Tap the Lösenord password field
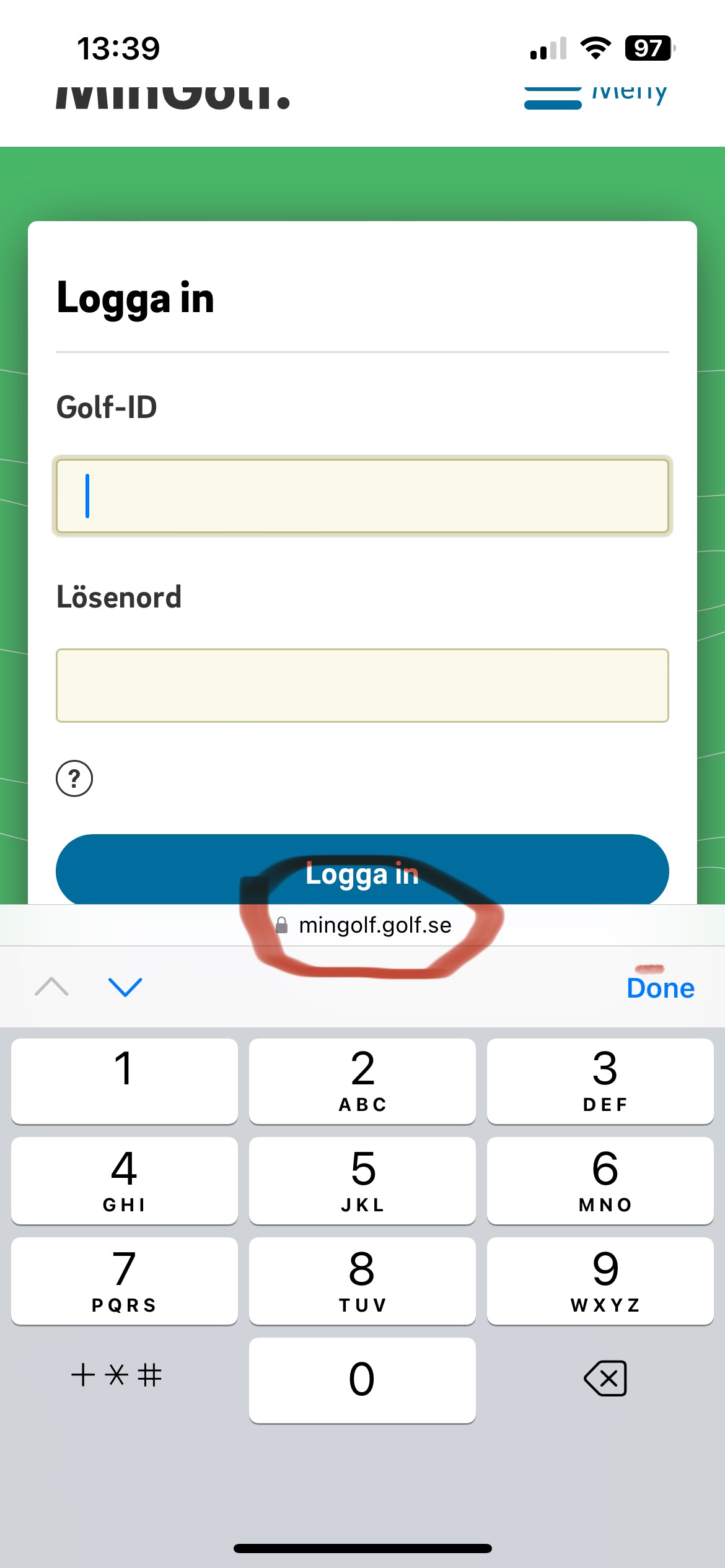The image size is (725, 1568). (362, 686)
